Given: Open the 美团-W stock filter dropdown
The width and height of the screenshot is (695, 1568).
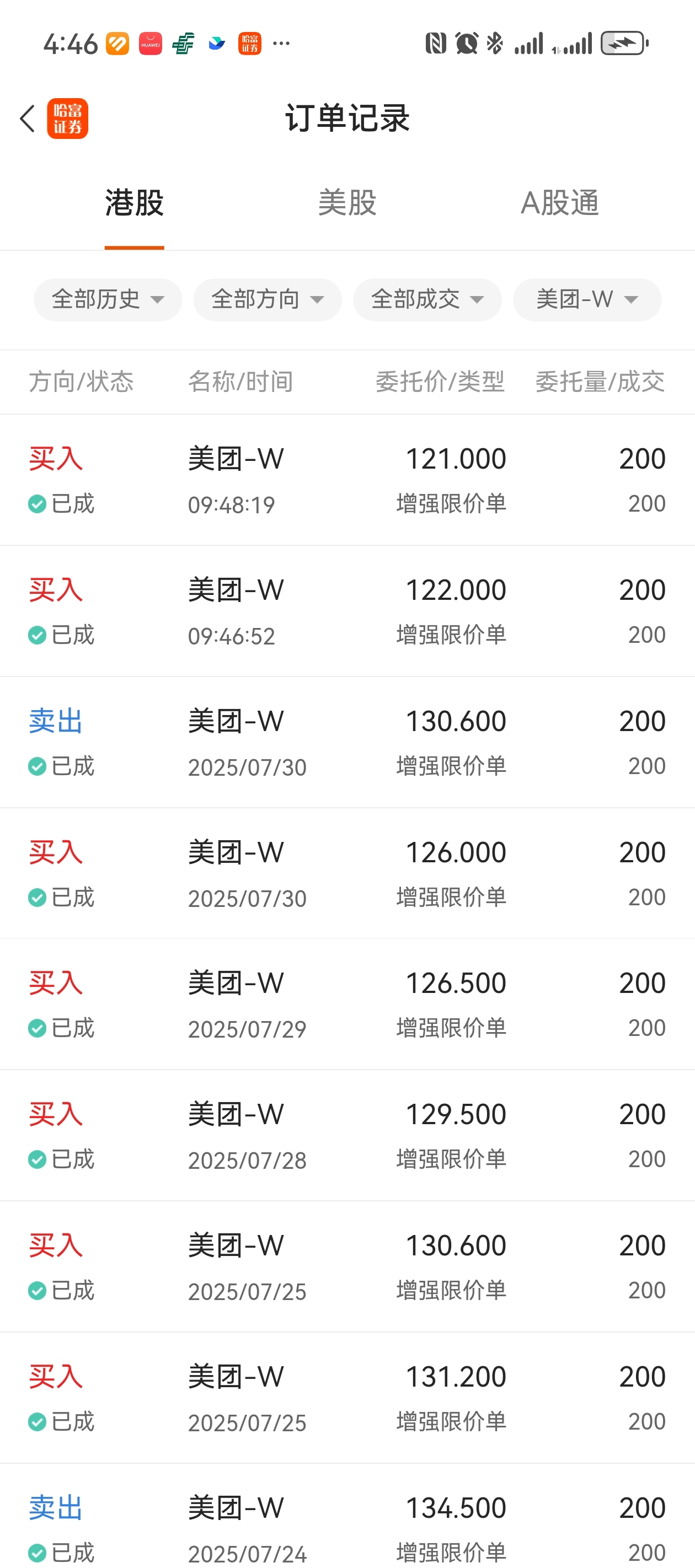Looking at the screenshot, I should click(586, 299).
